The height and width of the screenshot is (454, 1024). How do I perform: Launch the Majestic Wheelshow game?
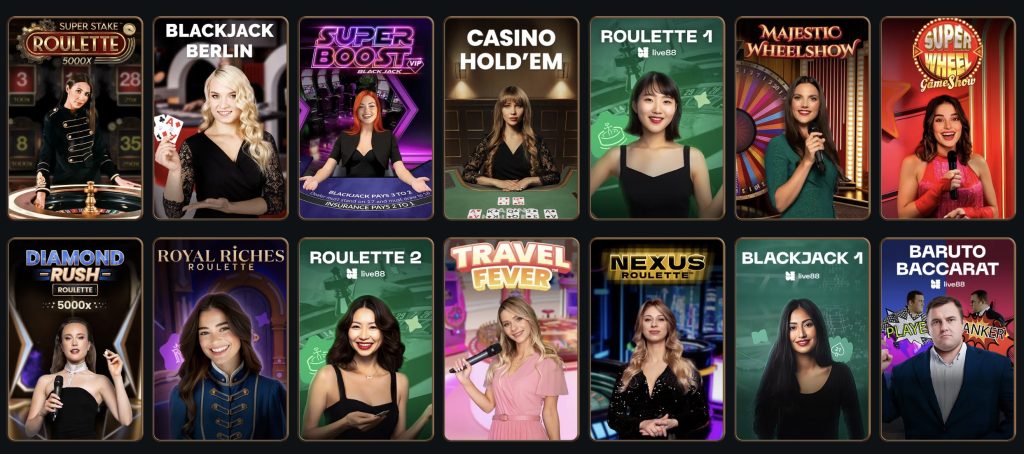[x=802, y=118]
